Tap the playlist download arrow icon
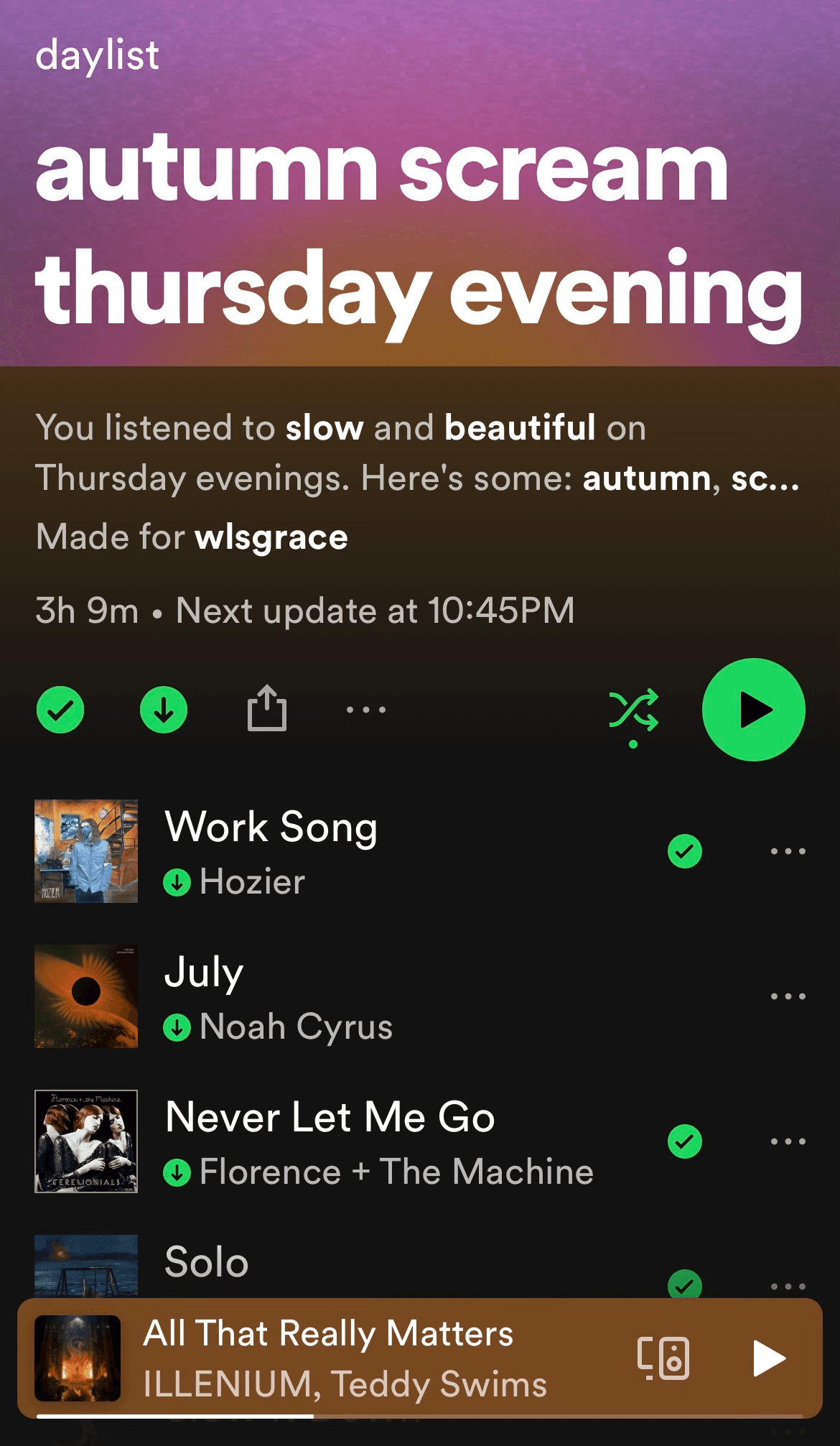The width and height of the screenshot is (840, 1446). click(x=164, y=710)
